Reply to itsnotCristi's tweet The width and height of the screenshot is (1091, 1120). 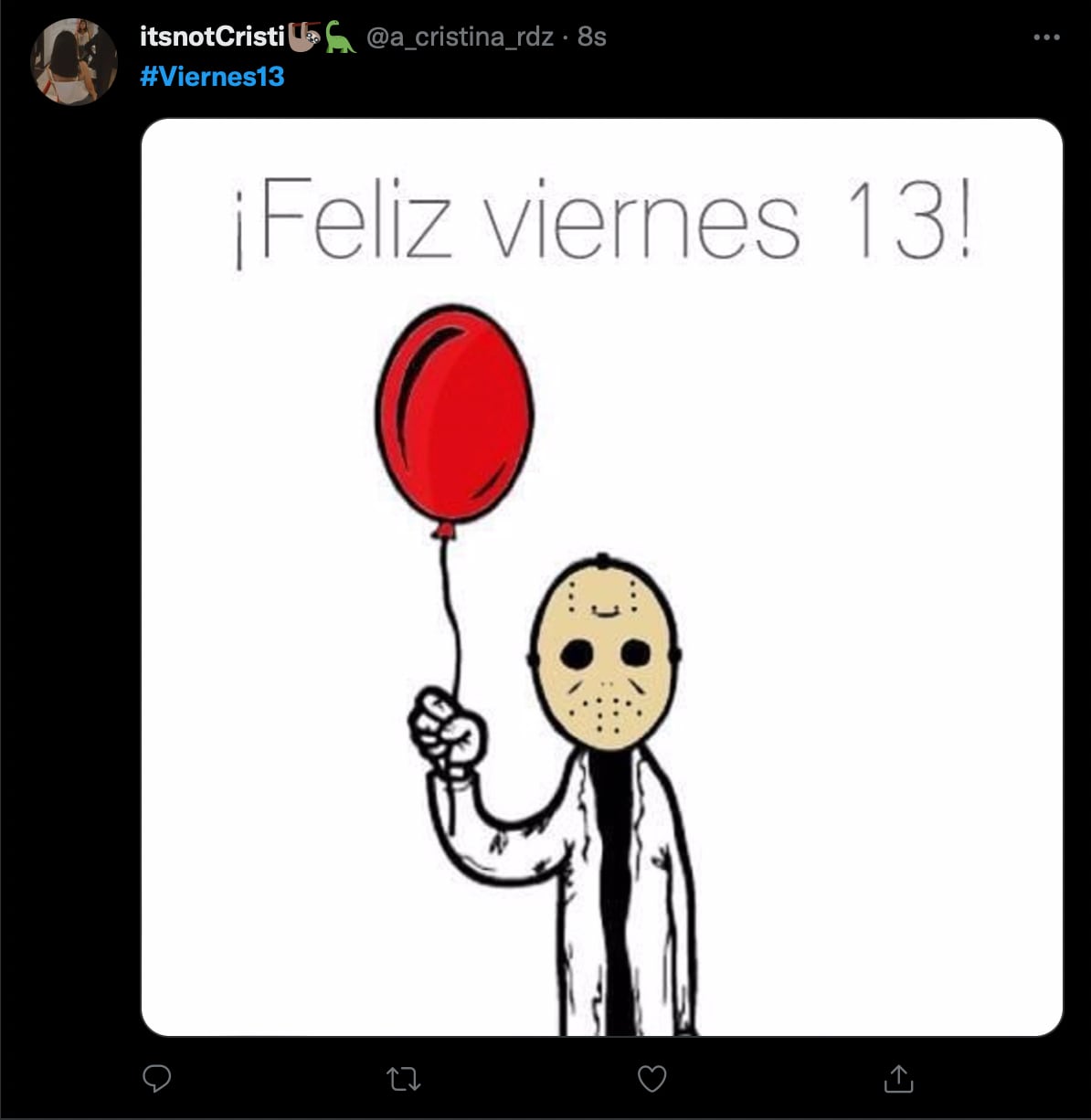tap(157, 1079)
